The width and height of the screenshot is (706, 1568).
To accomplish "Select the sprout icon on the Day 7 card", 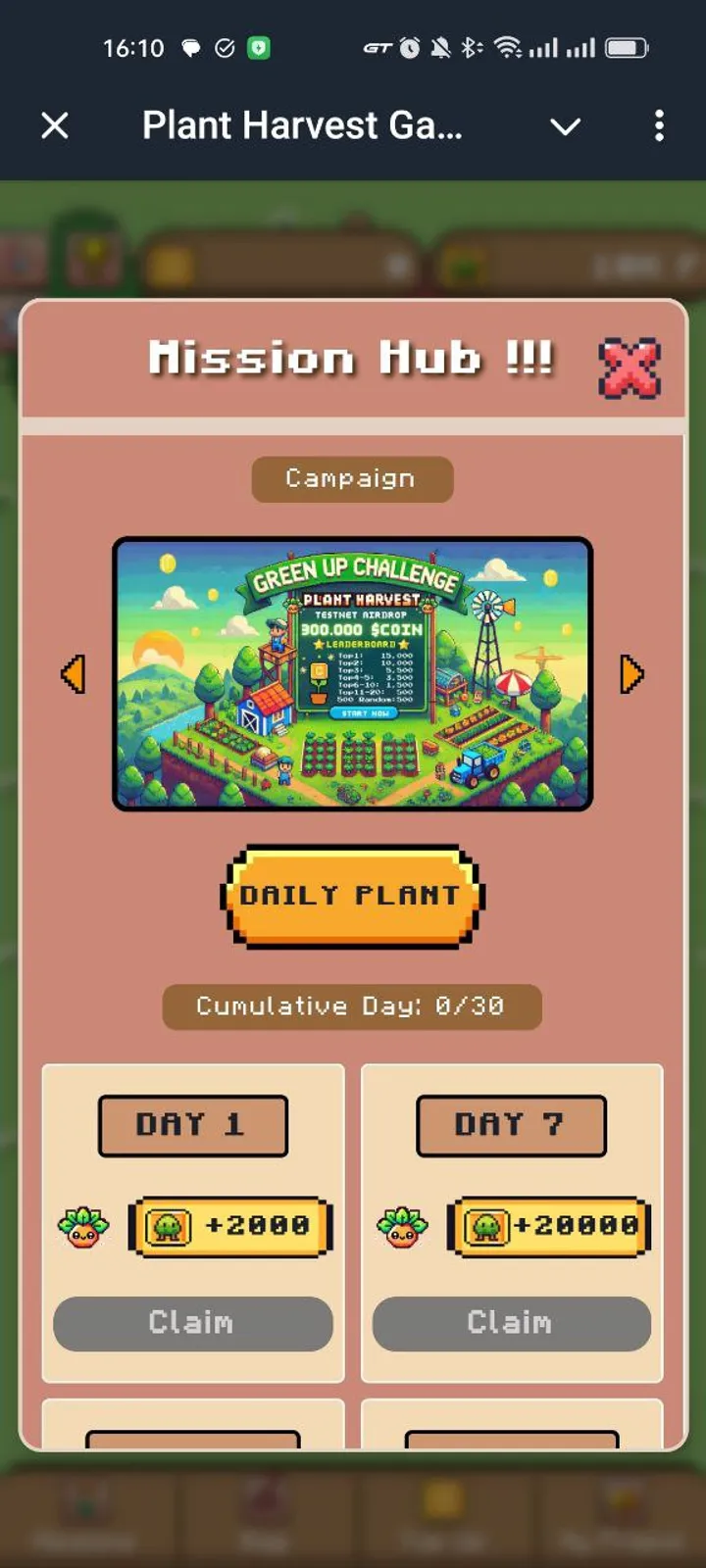I will click(x=404, y=1226).
